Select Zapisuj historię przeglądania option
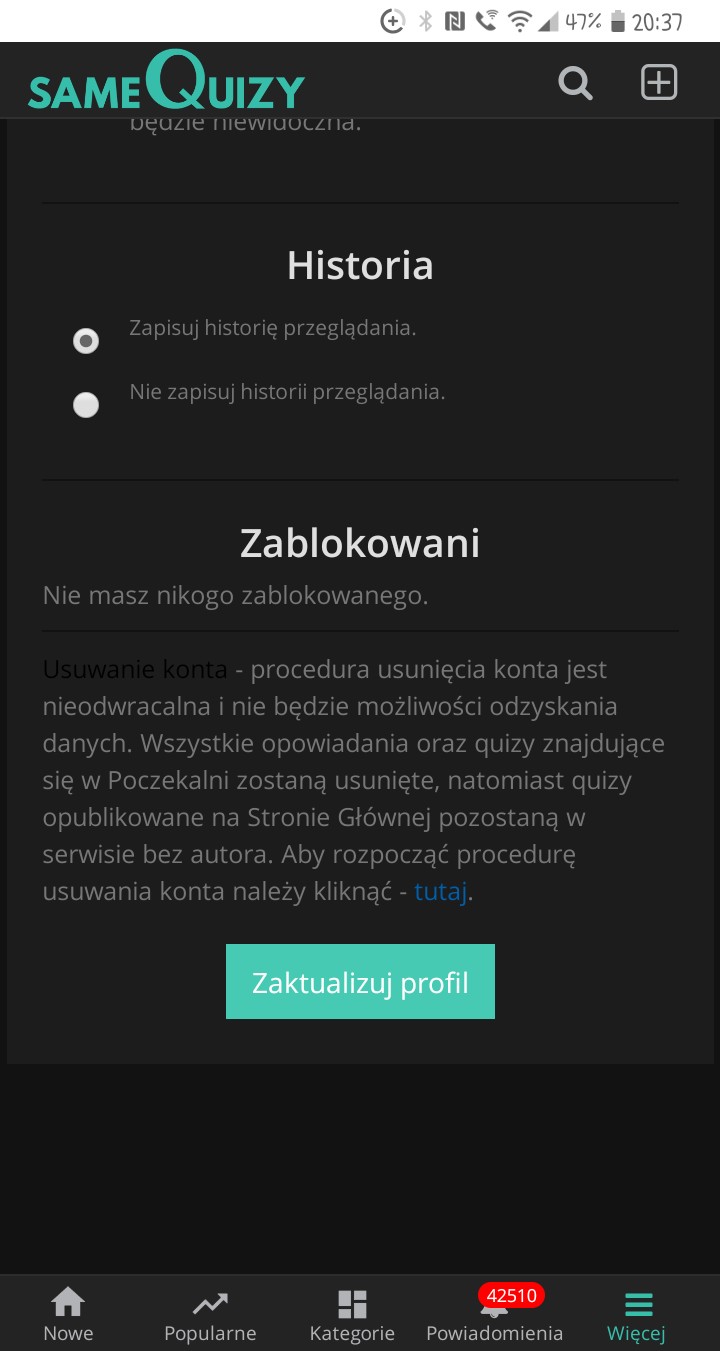This screenshot has height=1351, width=720. click(86, 341)
